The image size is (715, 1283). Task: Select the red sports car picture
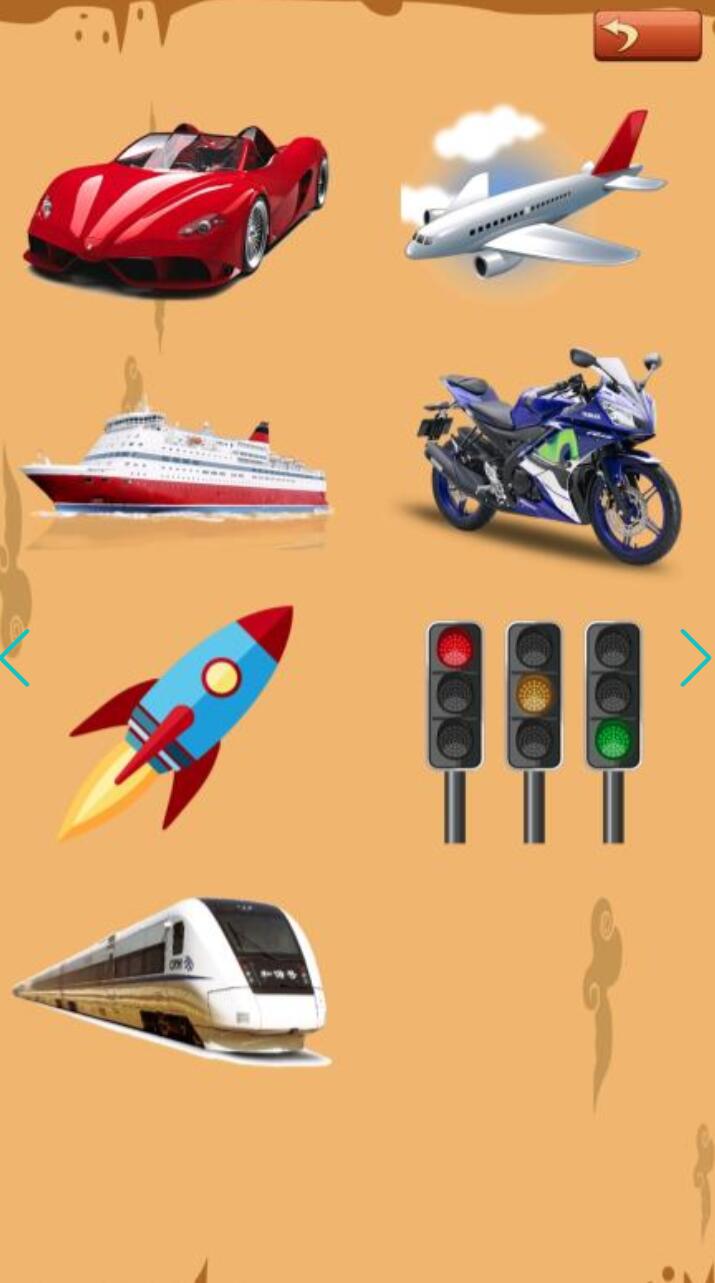(177, 208)
